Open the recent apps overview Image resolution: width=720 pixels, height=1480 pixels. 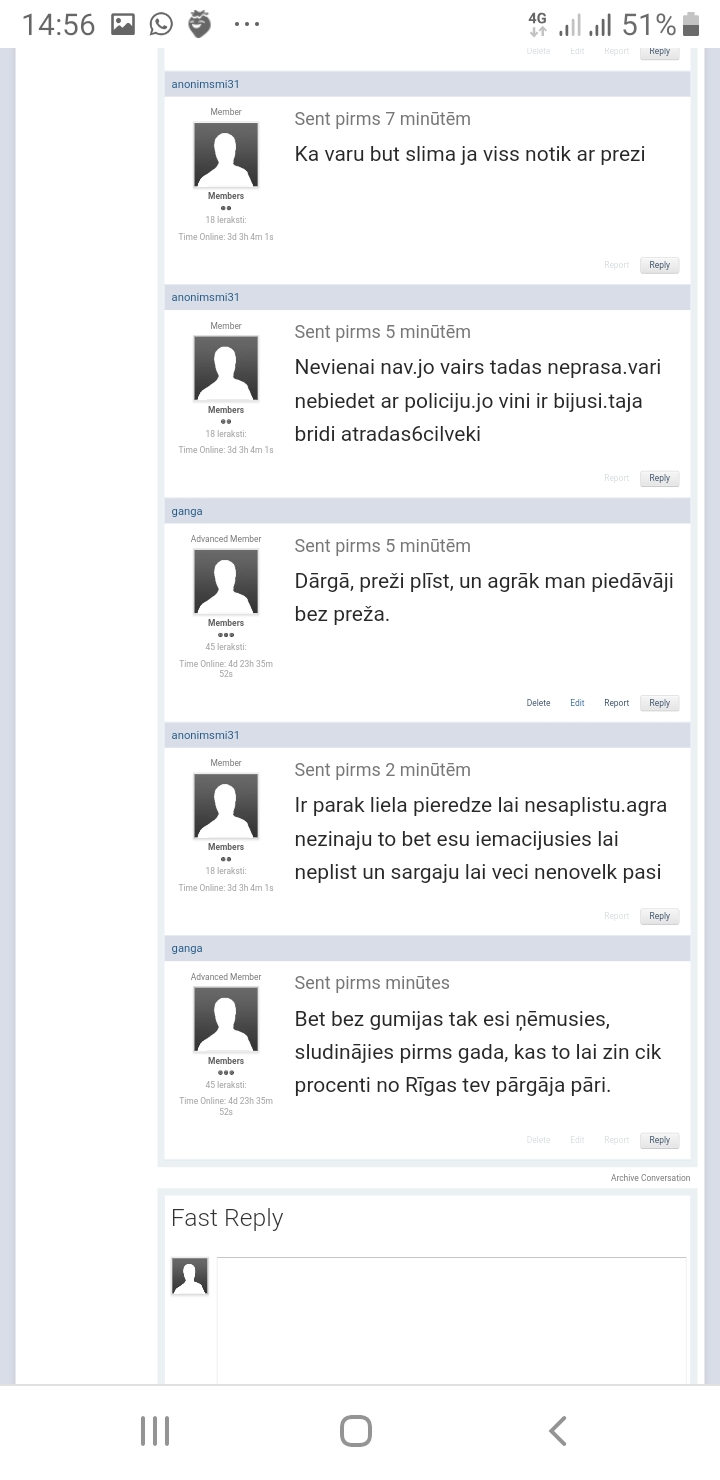[x=155, y=1431]
